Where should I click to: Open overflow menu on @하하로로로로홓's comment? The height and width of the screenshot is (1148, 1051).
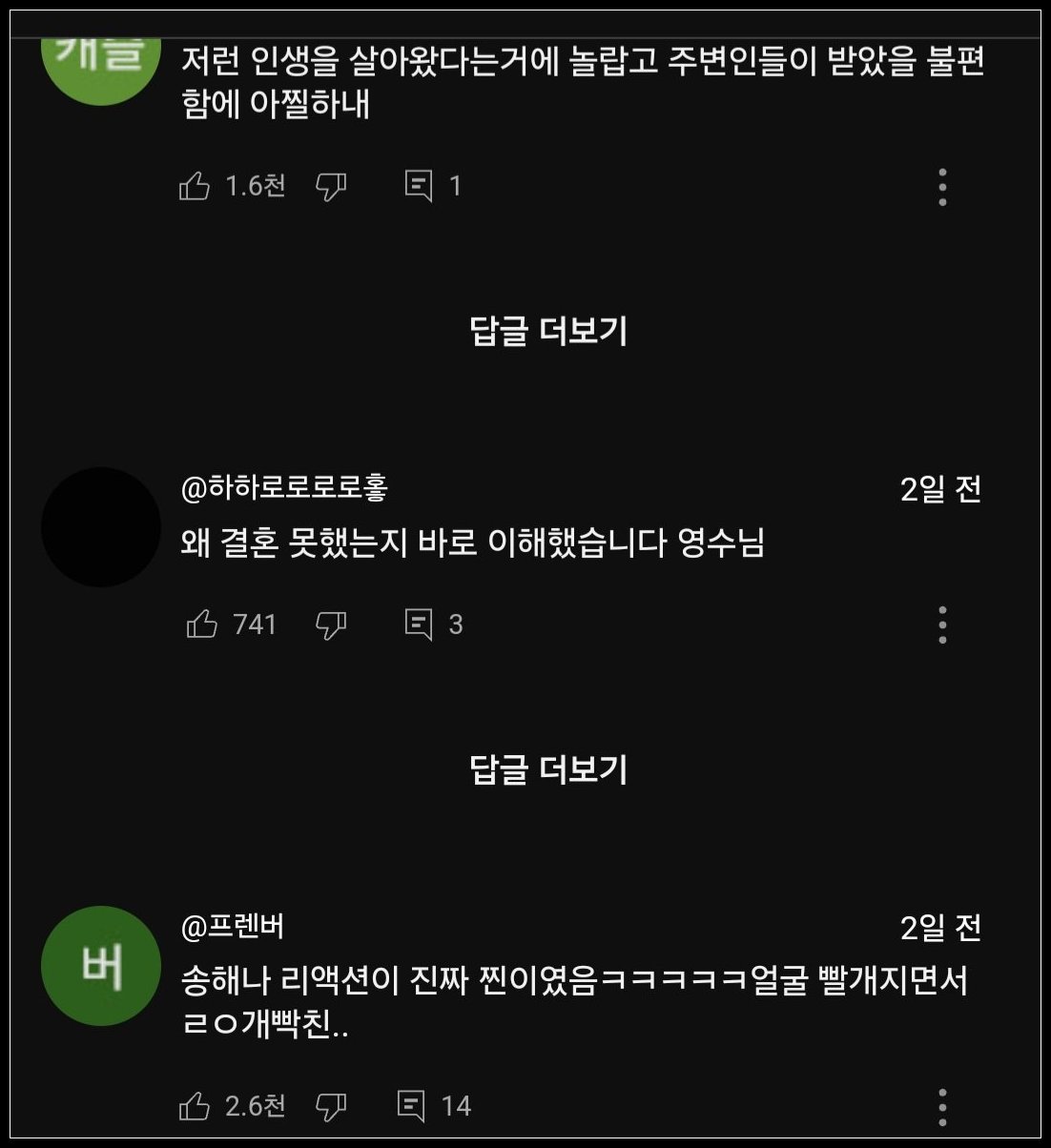942,625
